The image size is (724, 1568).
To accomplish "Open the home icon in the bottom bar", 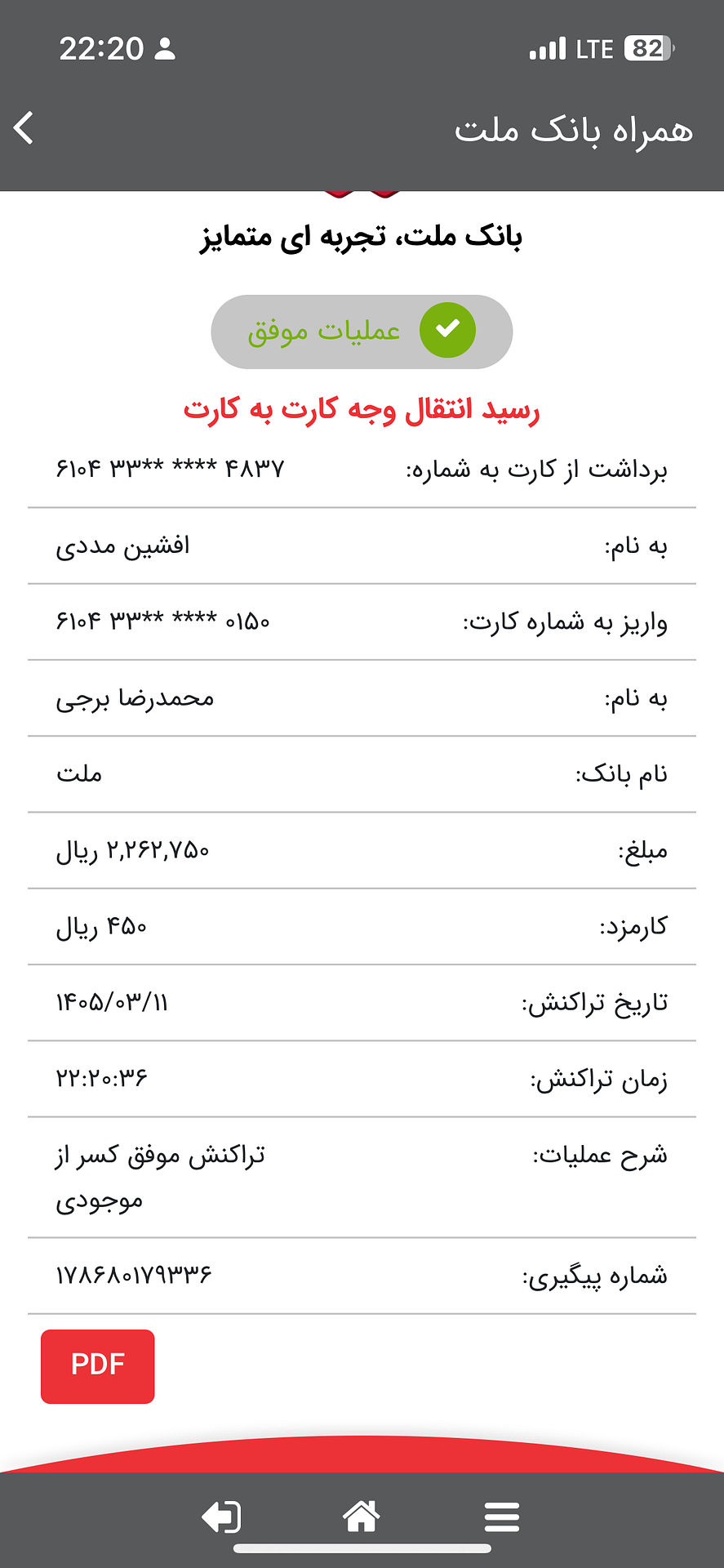I will point(362,1517).
